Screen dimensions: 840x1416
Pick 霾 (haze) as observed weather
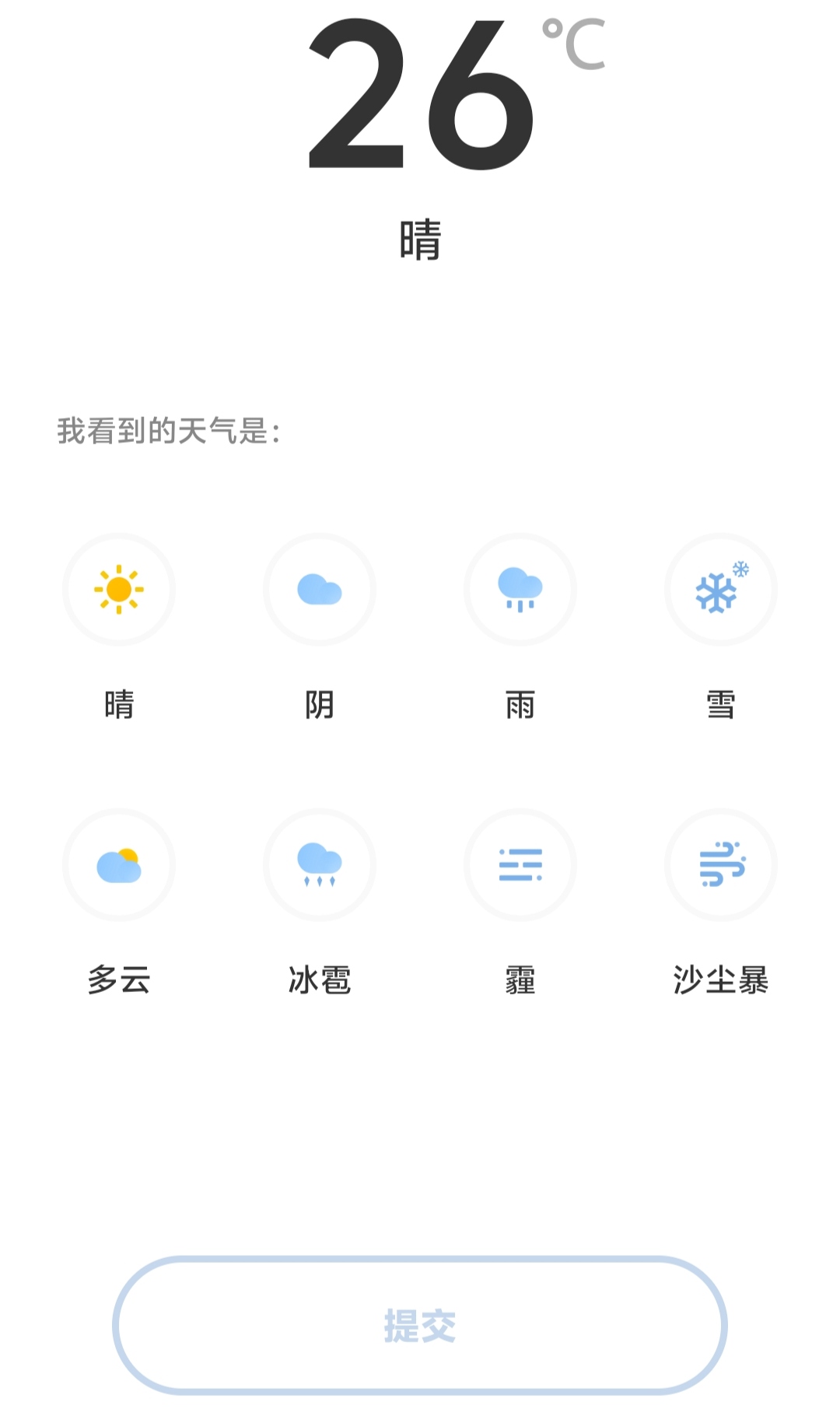click(x=520, y=865)
